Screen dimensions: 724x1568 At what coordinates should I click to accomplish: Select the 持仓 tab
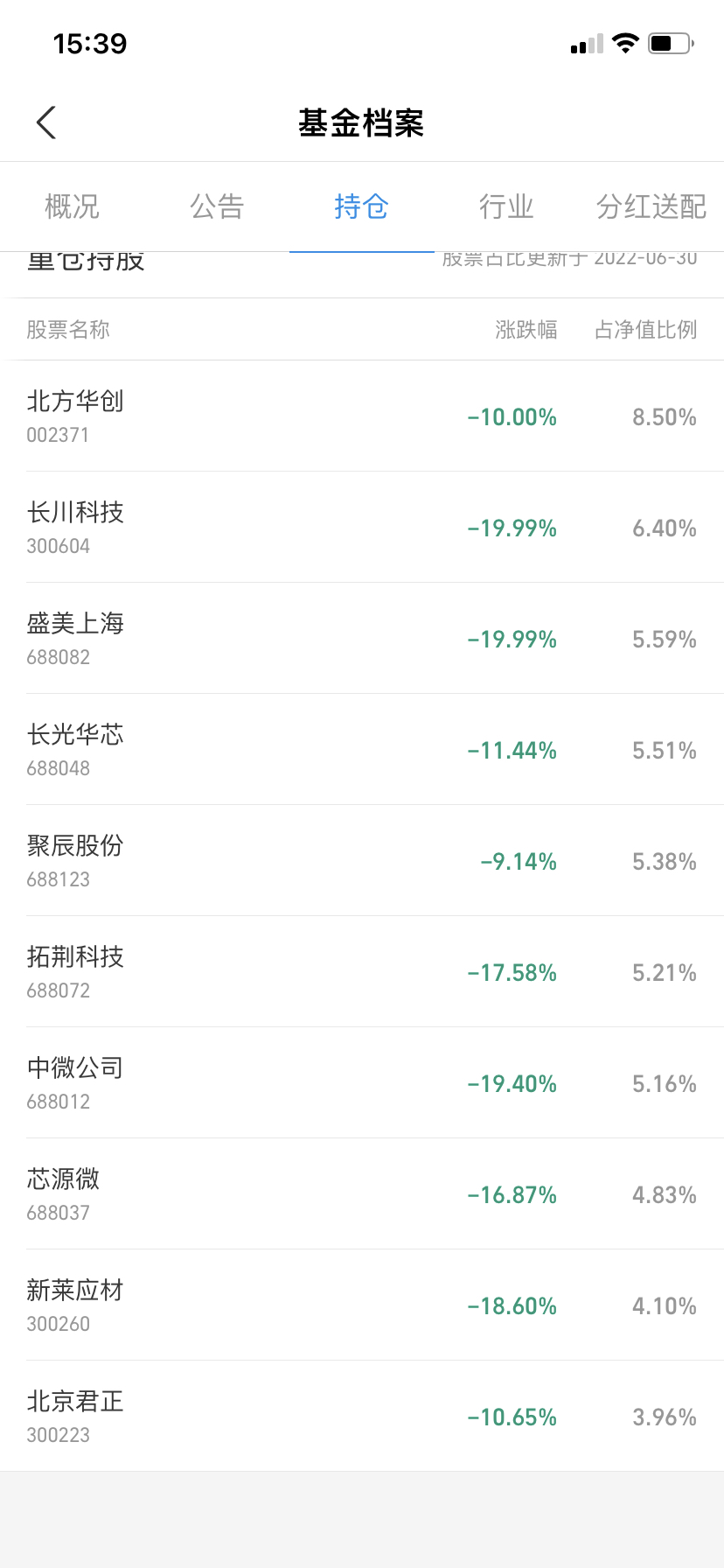coord(361,207)
